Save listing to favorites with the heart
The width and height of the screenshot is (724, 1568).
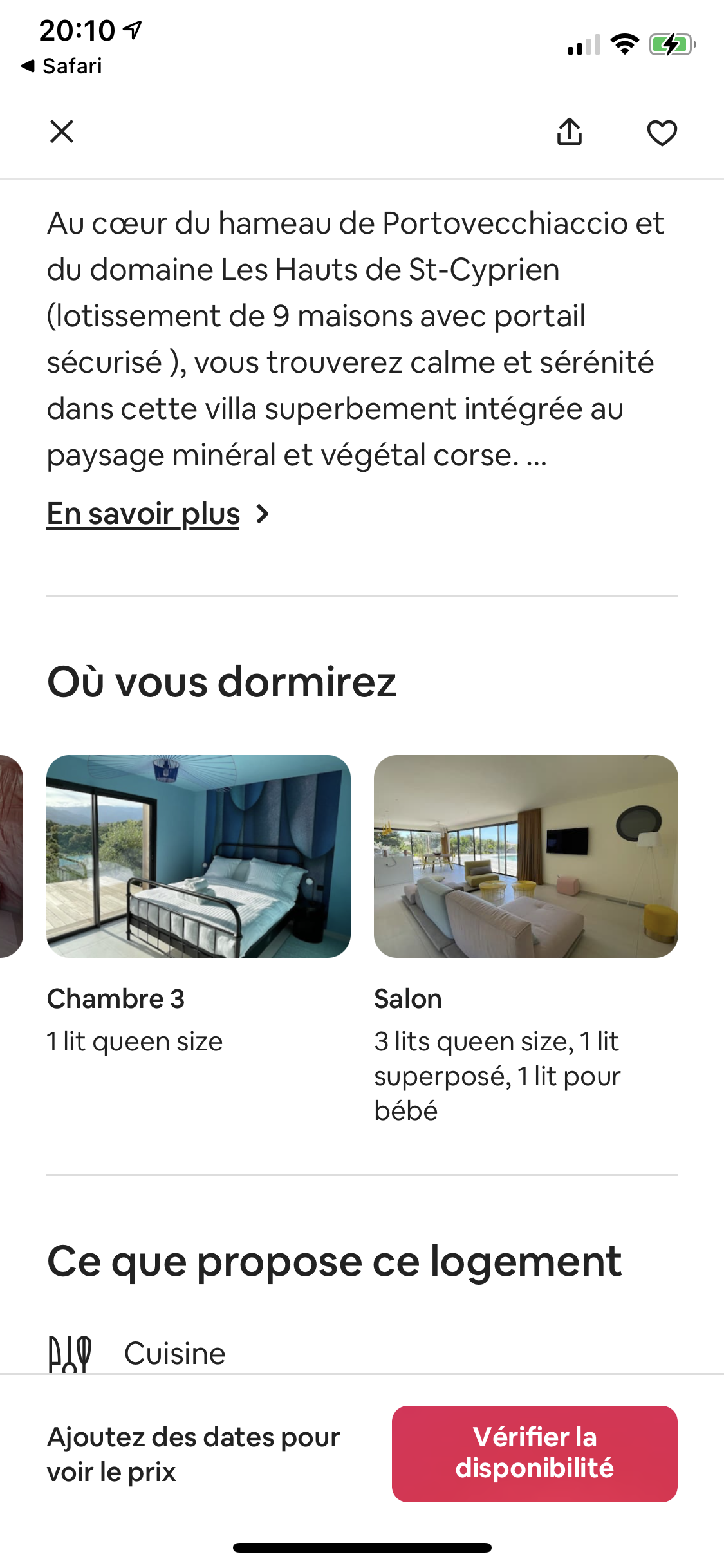pos(662,133)
